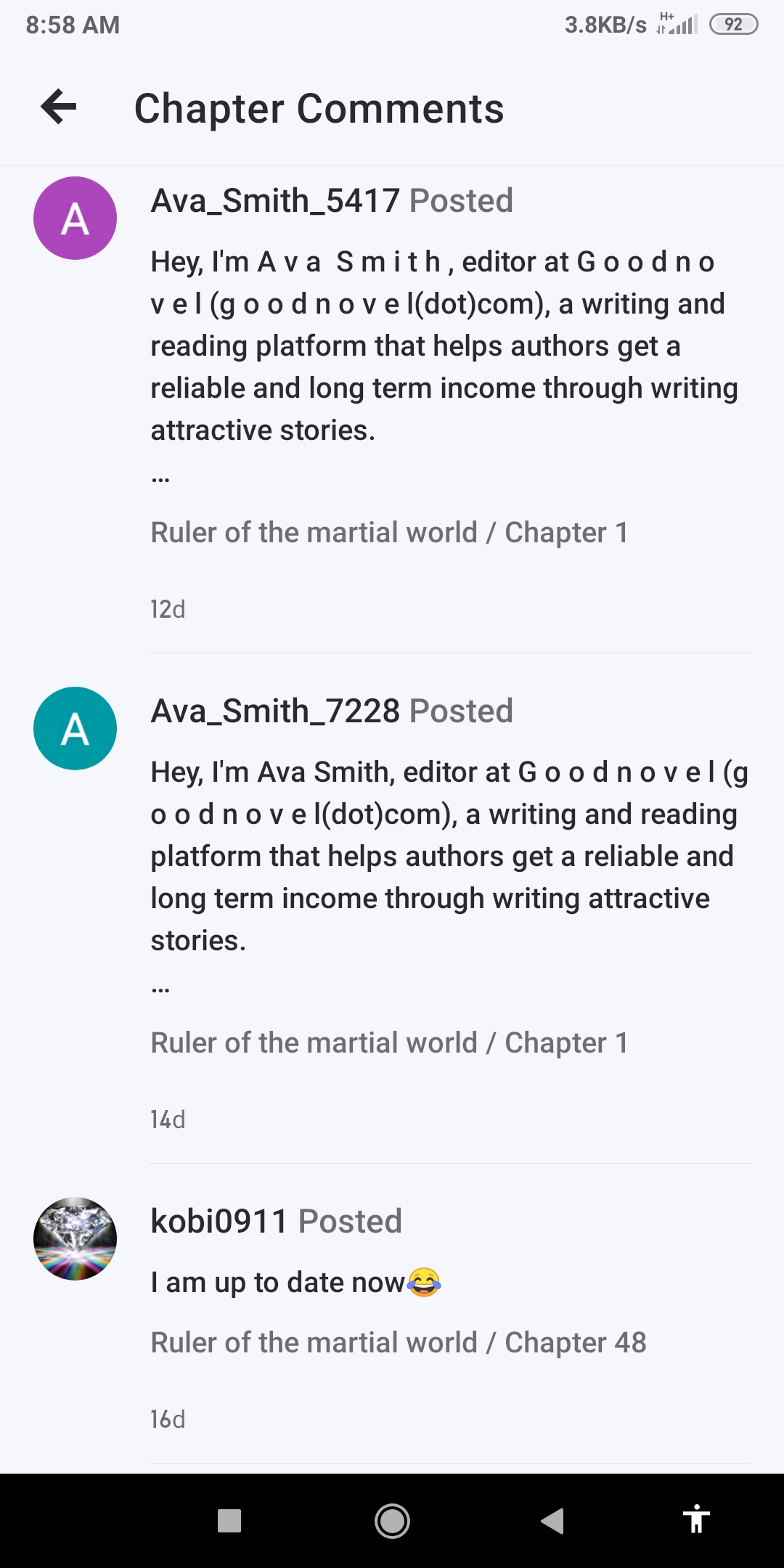Viewport: 784px width, 1568px height.
Task: Tap the Android home button
Action: (x=392, y=1520)
